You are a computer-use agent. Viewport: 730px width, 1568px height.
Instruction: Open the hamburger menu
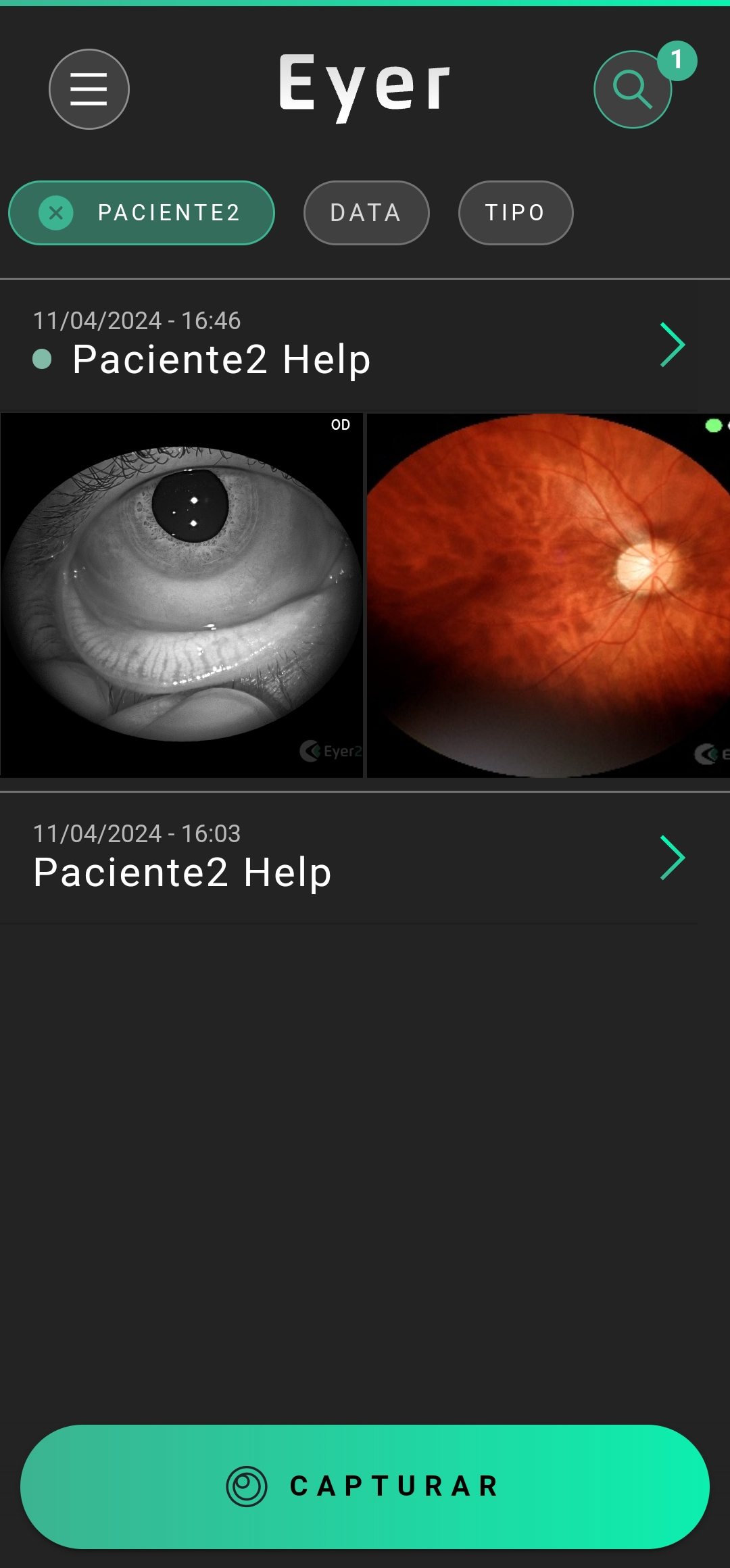[x=89, y=89]
